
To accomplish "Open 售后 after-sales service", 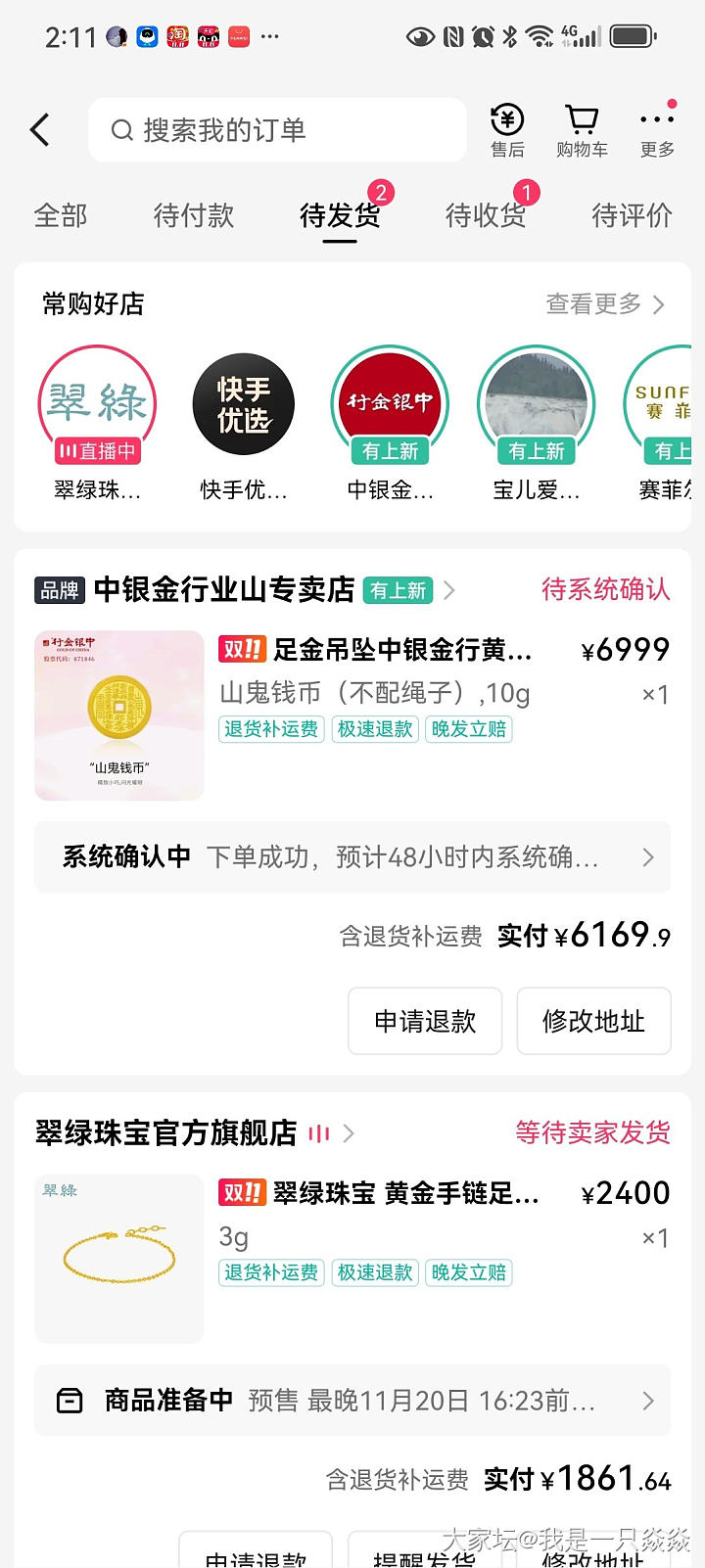I will click(507, 130).
